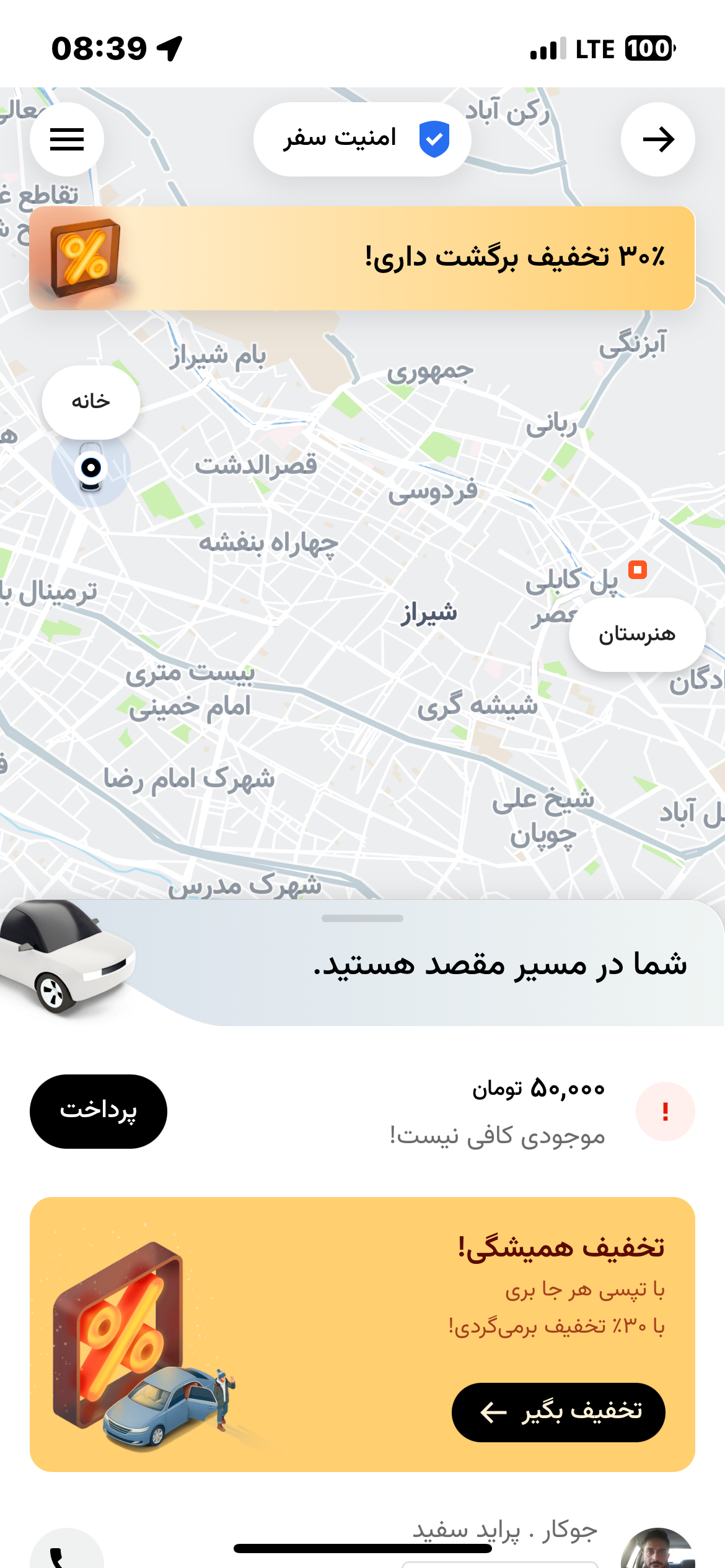Open the امنیت سفر safety chip
This screenshot has width=725, height=1568.
362,139
